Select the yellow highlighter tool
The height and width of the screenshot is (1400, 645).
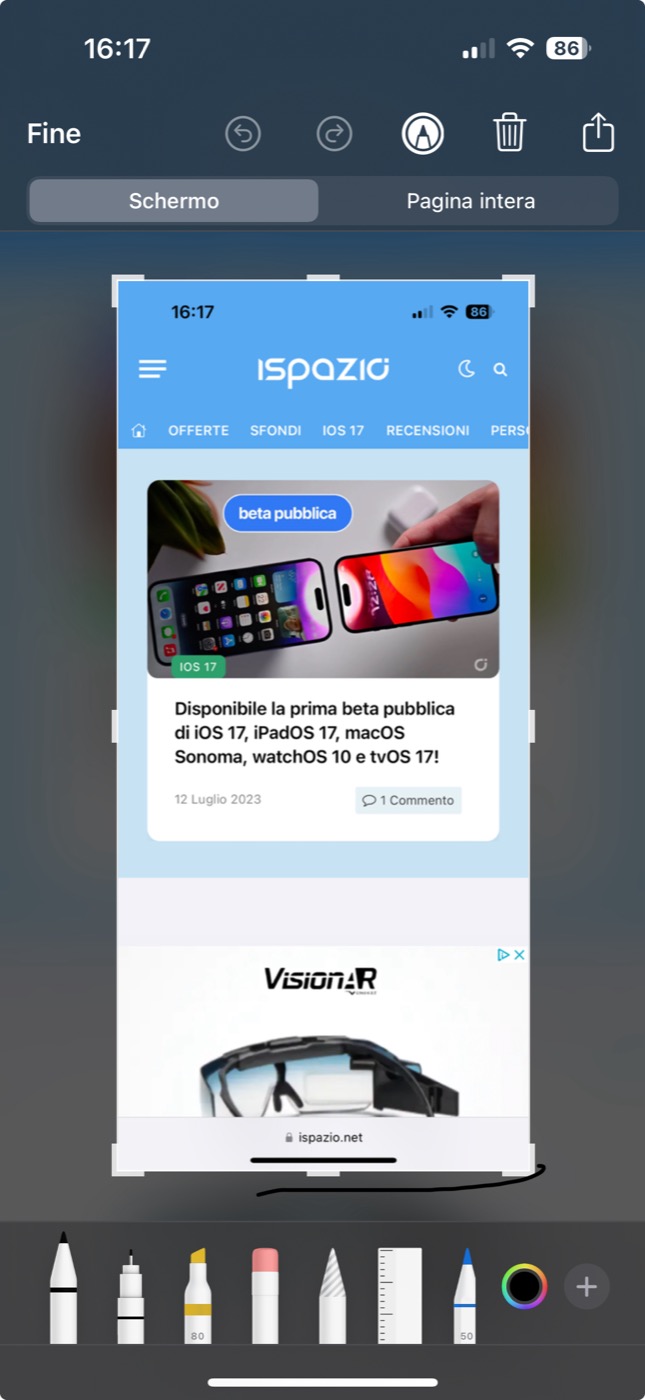(198, 1296)
